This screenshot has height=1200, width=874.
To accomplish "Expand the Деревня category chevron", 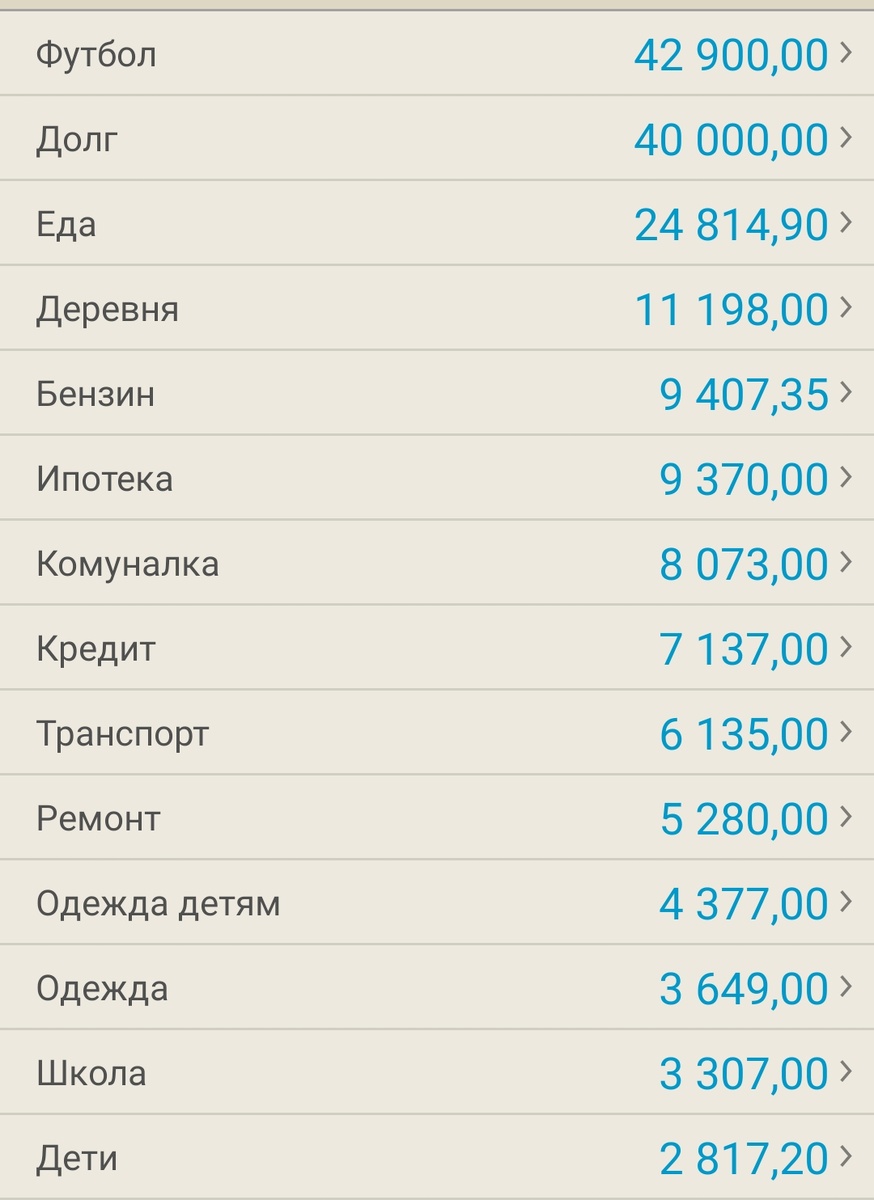I will [x=846, y=309].
